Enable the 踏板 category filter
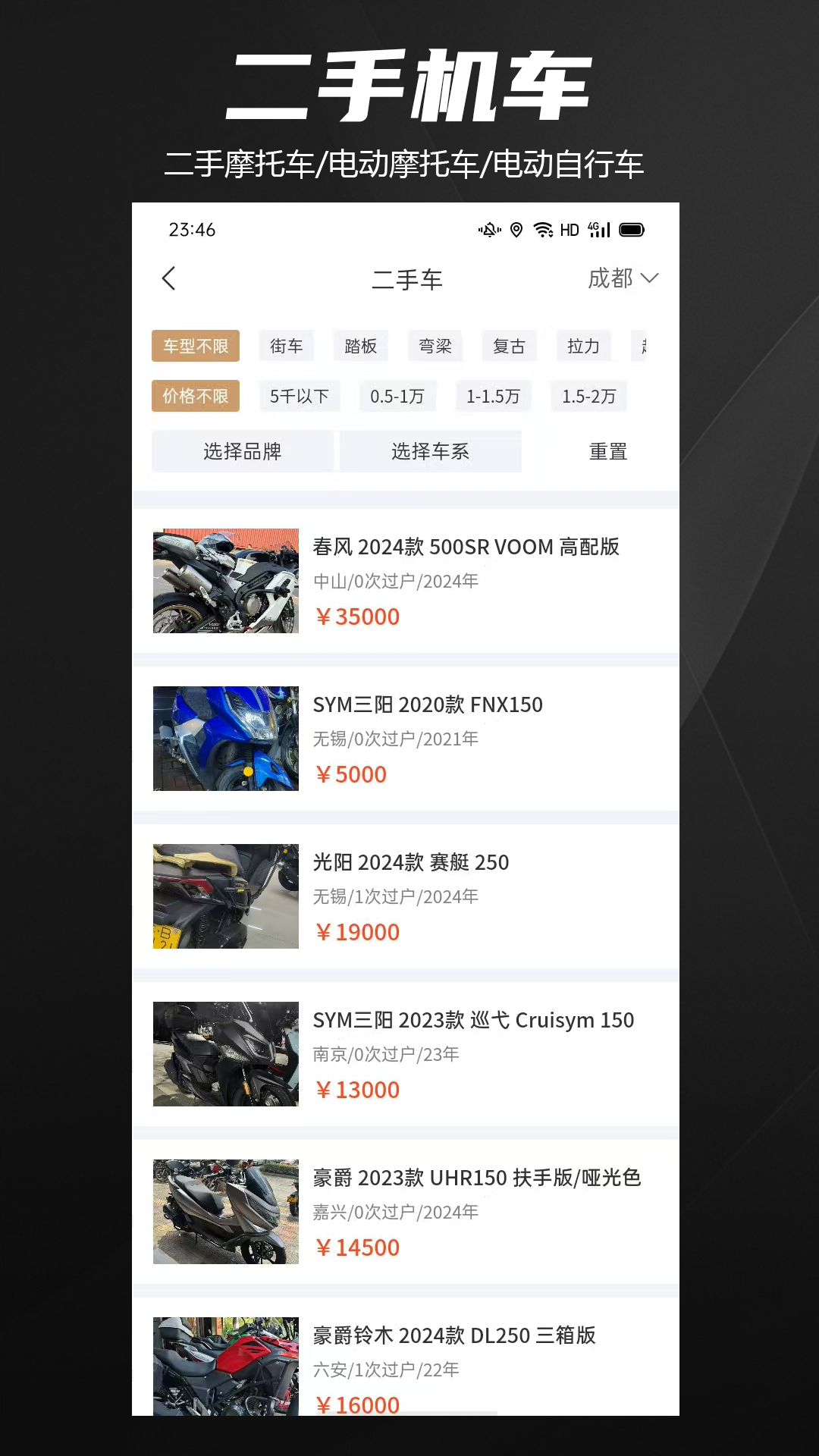 coord(361,347)
